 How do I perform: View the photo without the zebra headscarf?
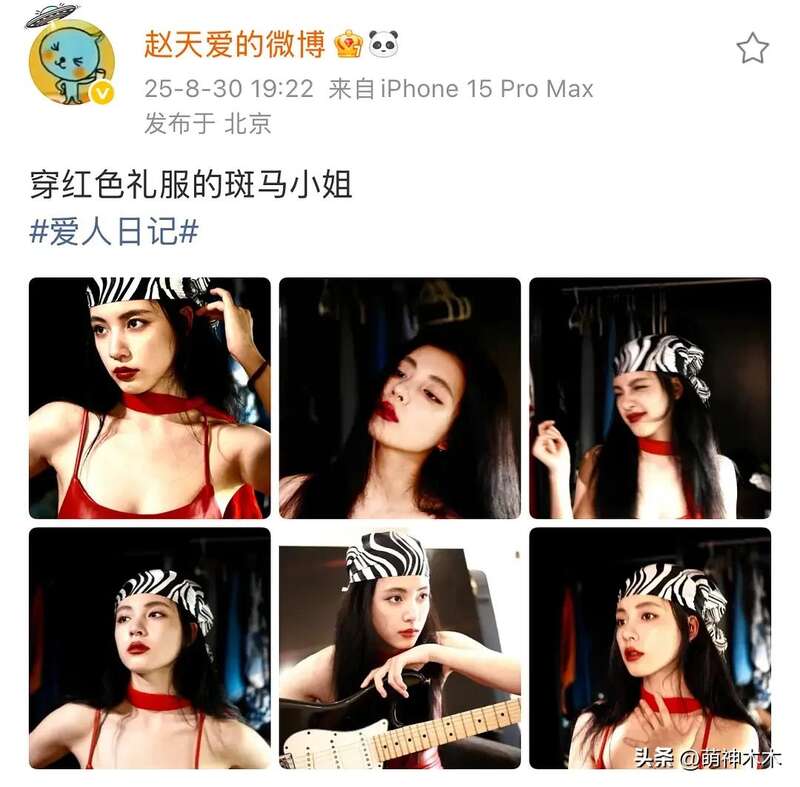[x=399, y=398]
